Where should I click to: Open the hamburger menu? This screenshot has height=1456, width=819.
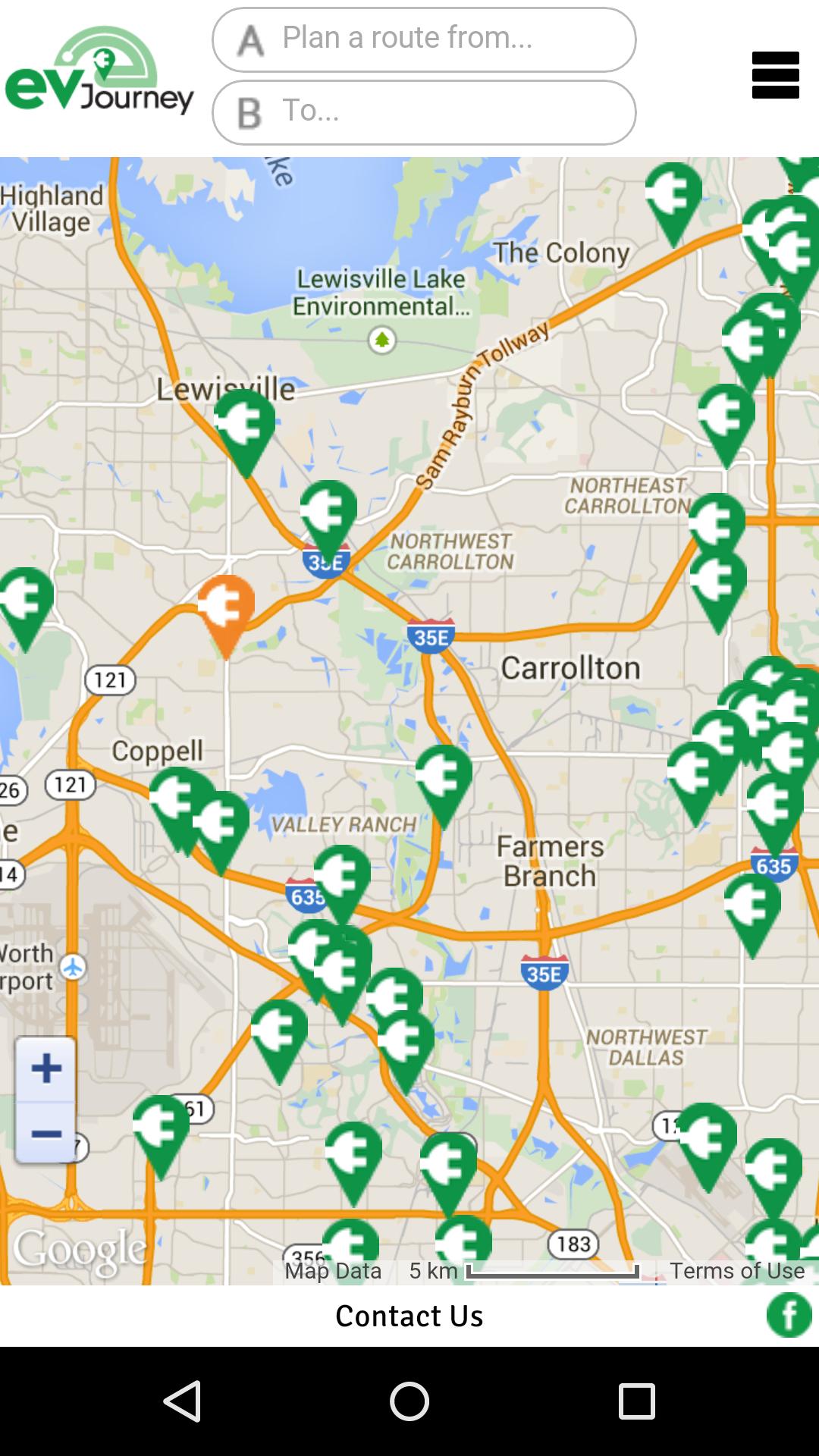coord(775,75)
